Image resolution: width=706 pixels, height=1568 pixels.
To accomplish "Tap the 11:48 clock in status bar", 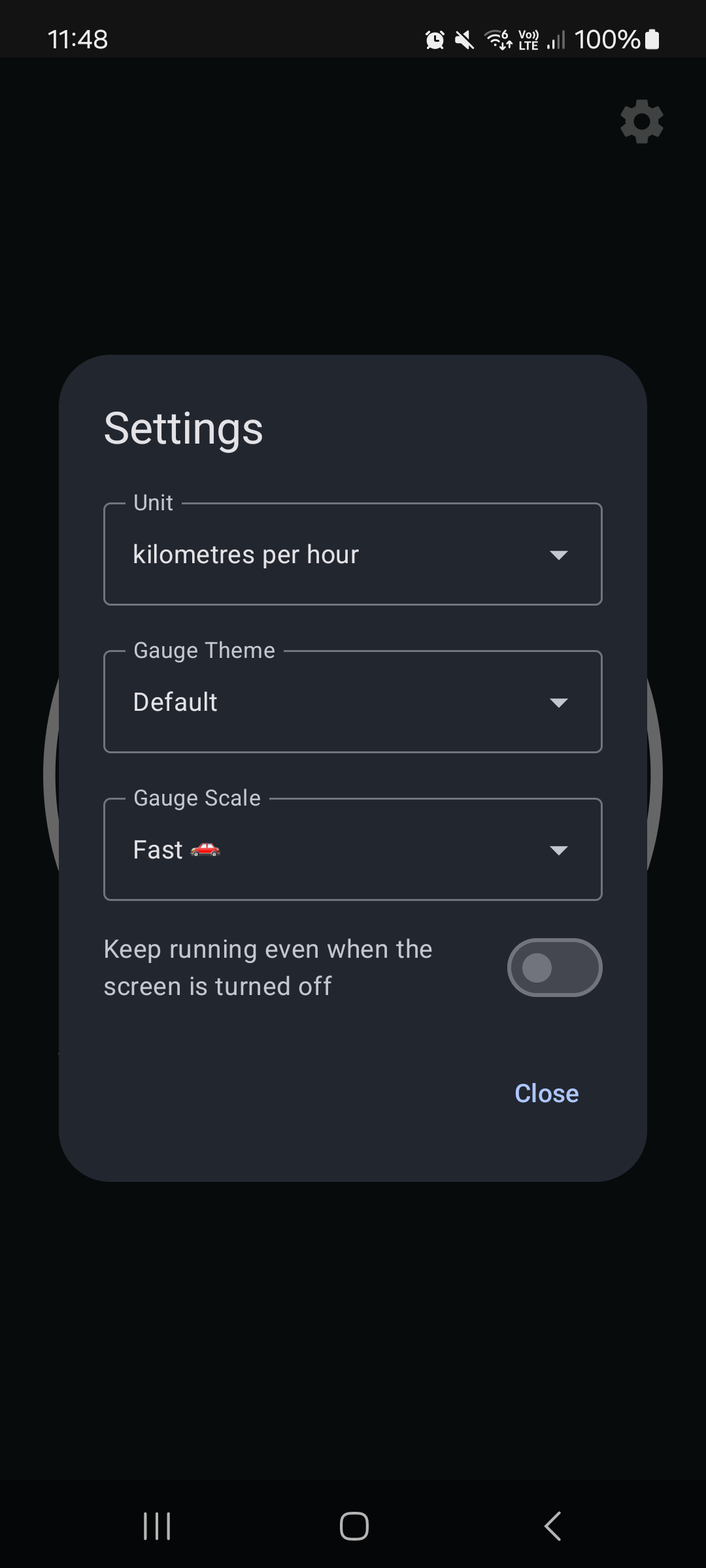I will click(78, 39).
